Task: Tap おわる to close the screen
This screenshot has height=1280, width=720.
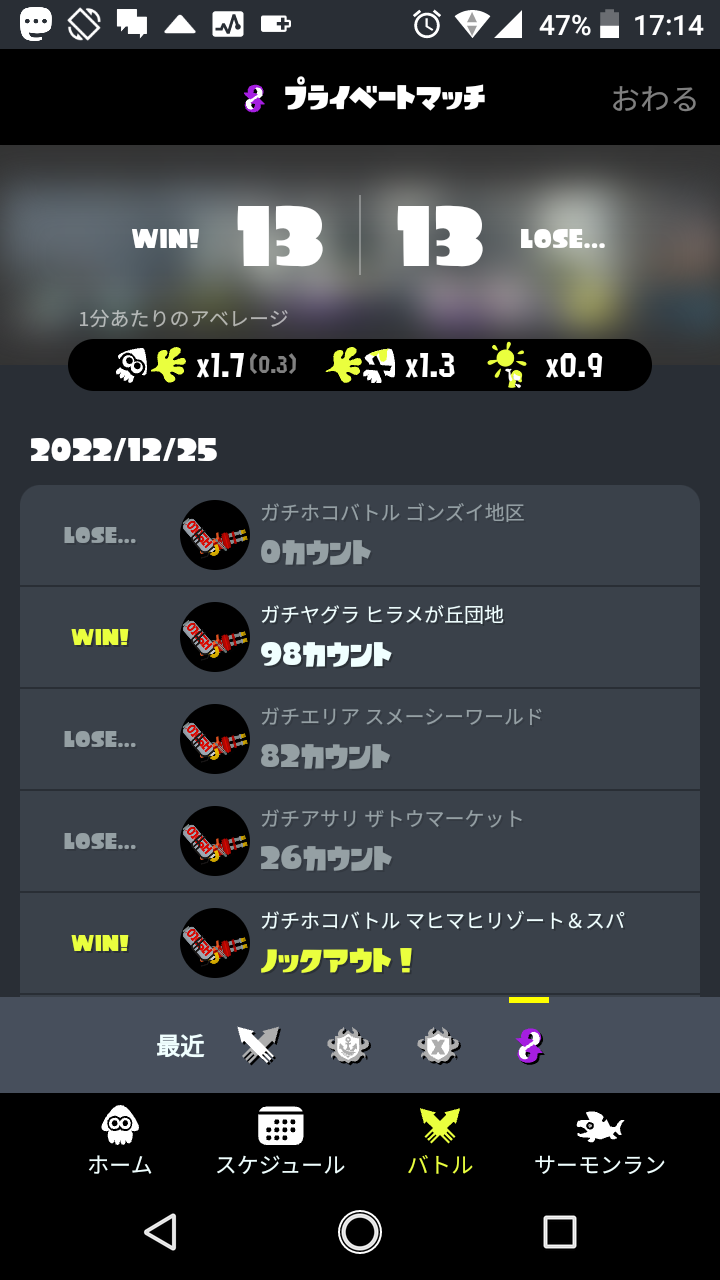Action: coord(654,98)
